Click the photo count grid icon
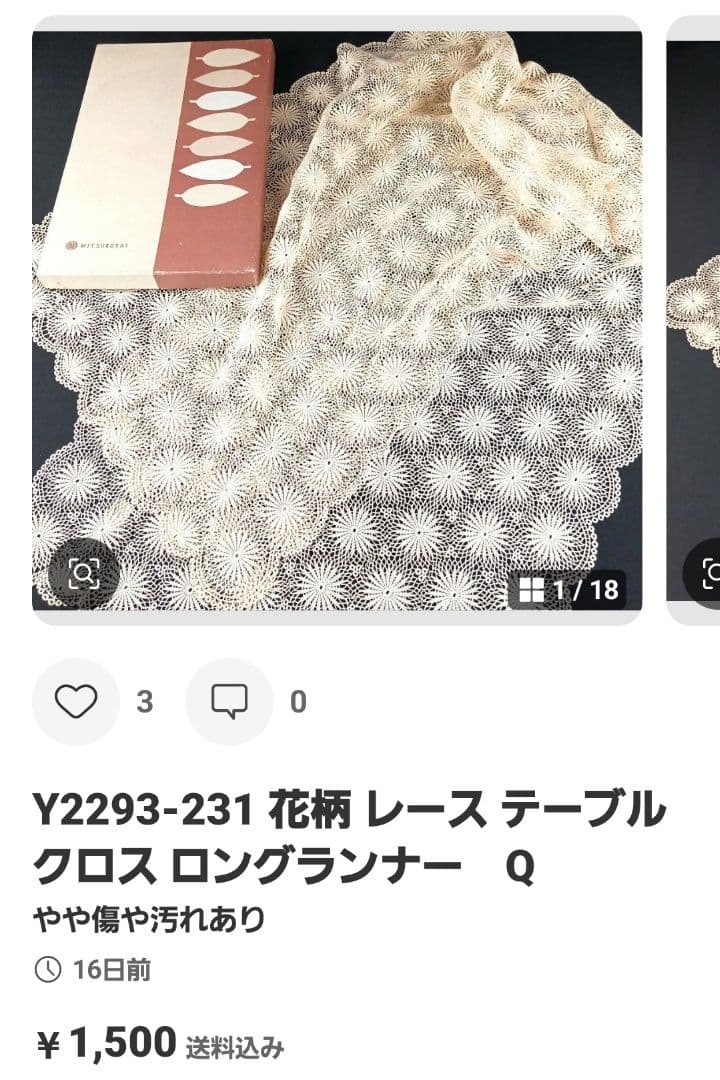 (533, 589)
